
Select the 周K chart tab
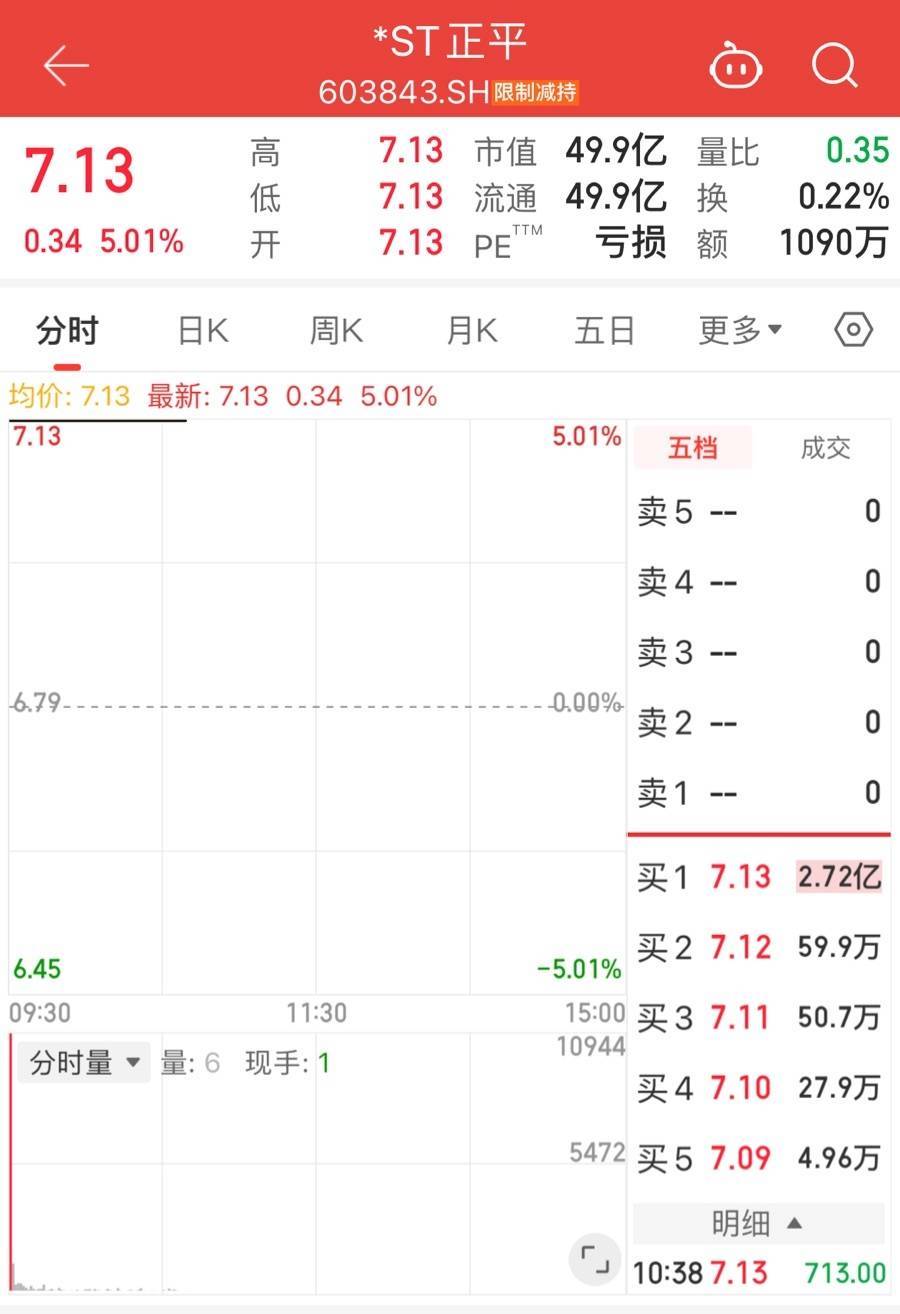tap(336, 330)
